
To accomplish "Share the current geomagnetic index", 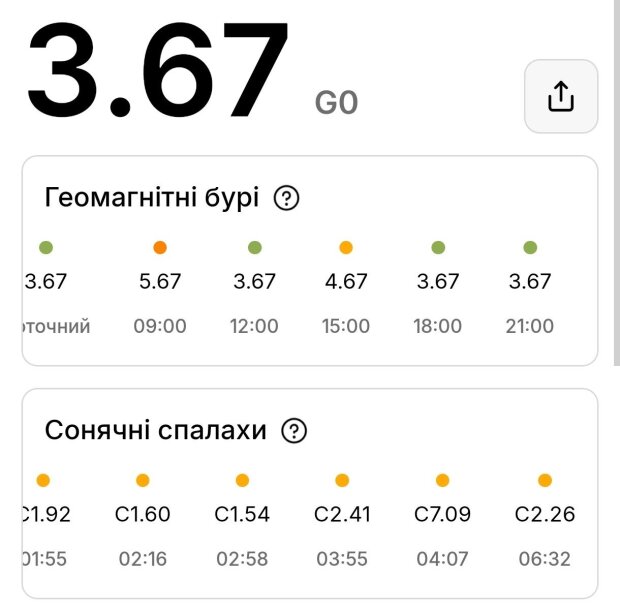I will [x=561, y=97].
